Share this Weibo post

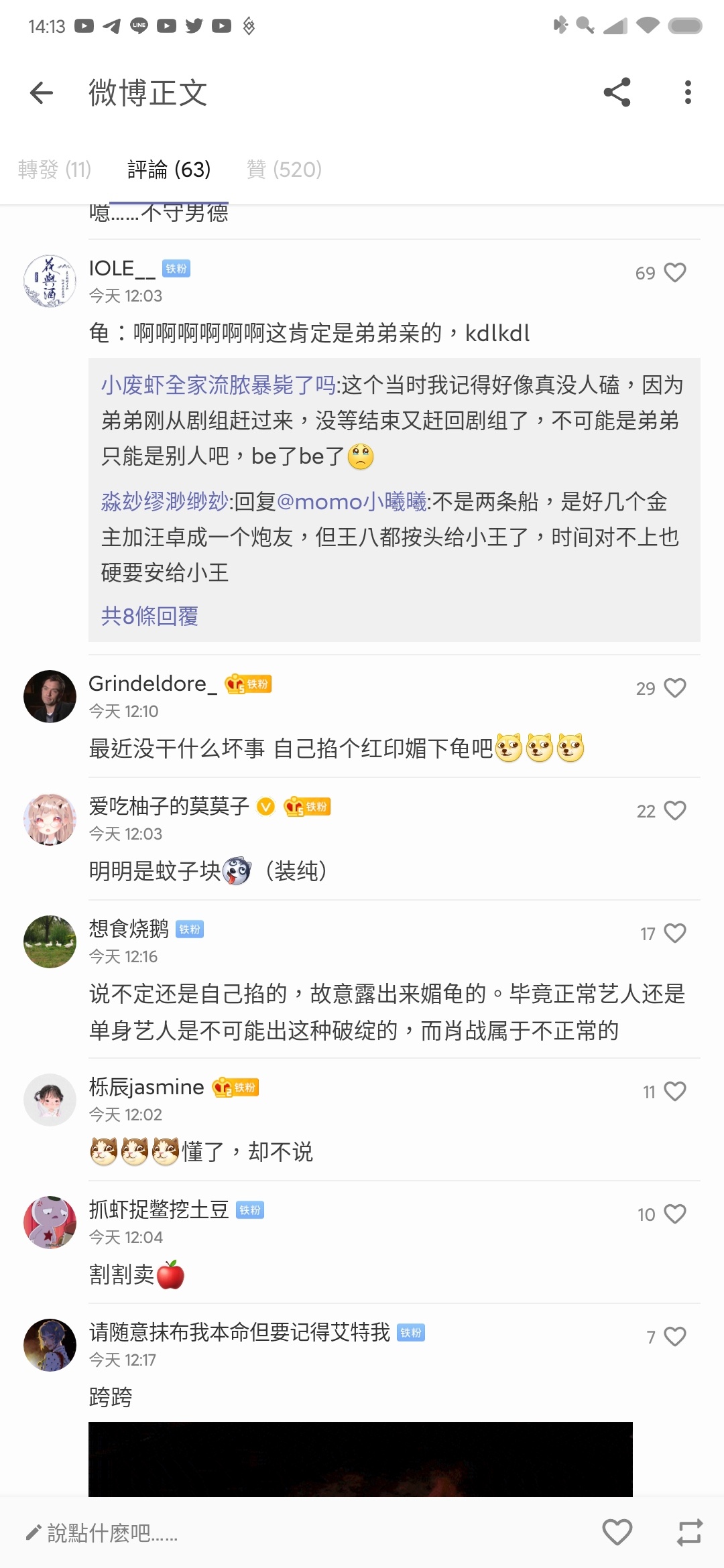coord(617,92)
